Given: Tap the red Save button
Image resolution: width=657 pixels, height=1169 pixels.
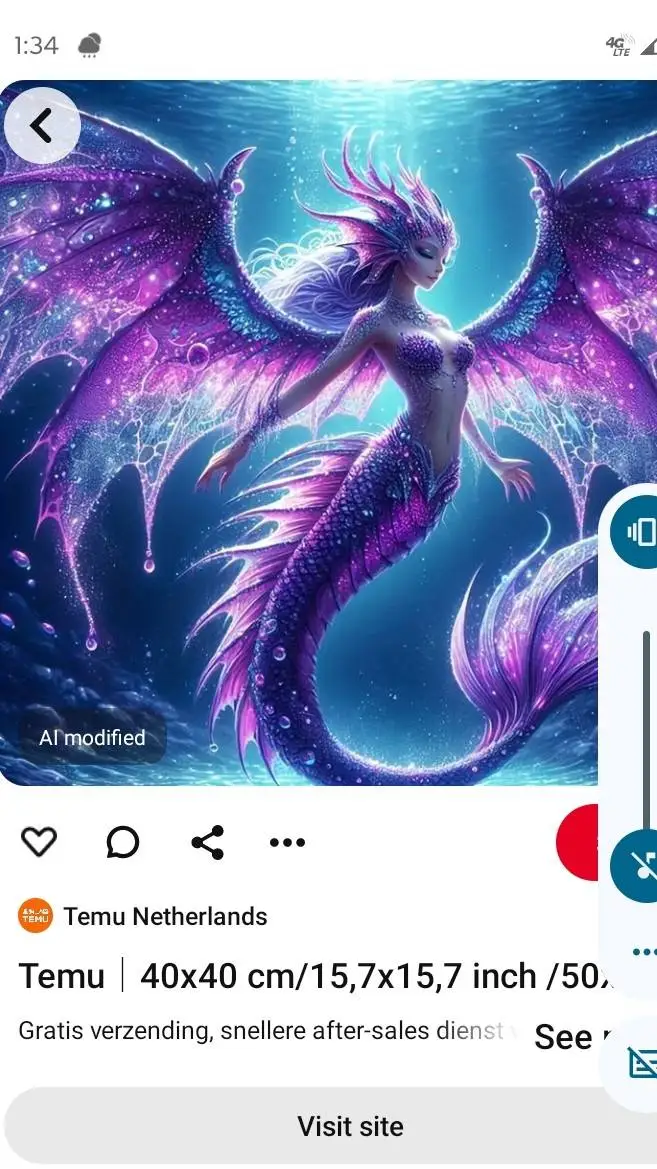Looking at the screenshot, I should point(578,843).
